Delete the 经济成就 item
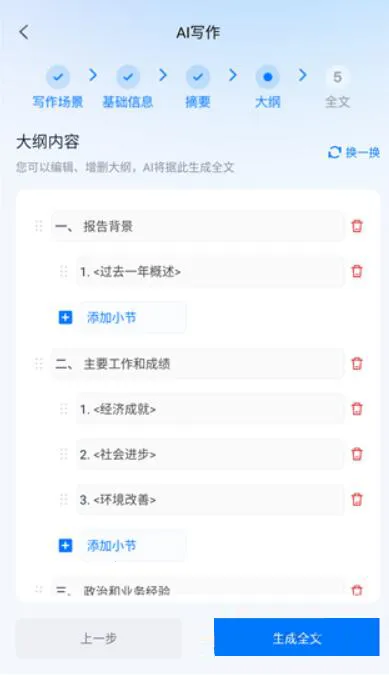This screenshot has width=389, height=675. click(357, 409)
